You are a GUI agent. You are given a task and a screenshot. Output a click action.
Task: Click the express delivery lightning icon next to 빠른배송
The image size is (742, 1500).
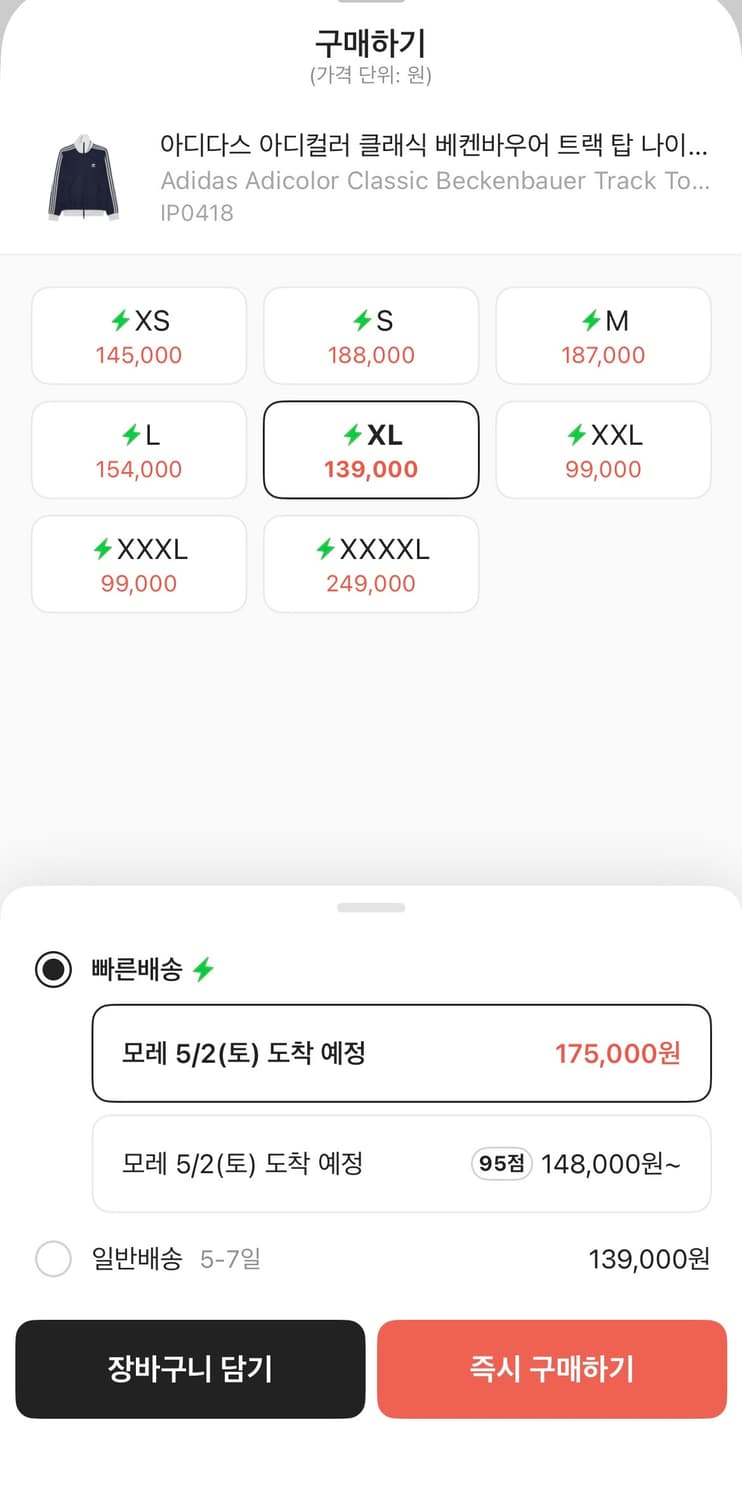(204, 968)
